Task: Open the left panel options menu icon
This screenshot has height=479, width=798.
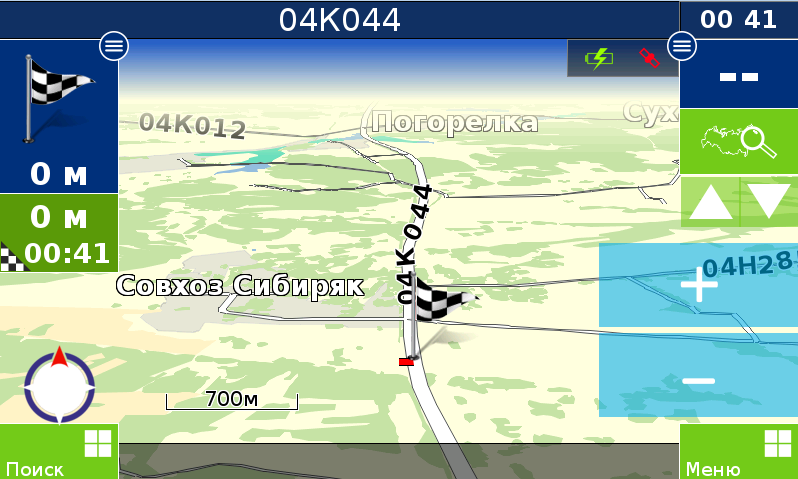Action: tap(114, 45)
